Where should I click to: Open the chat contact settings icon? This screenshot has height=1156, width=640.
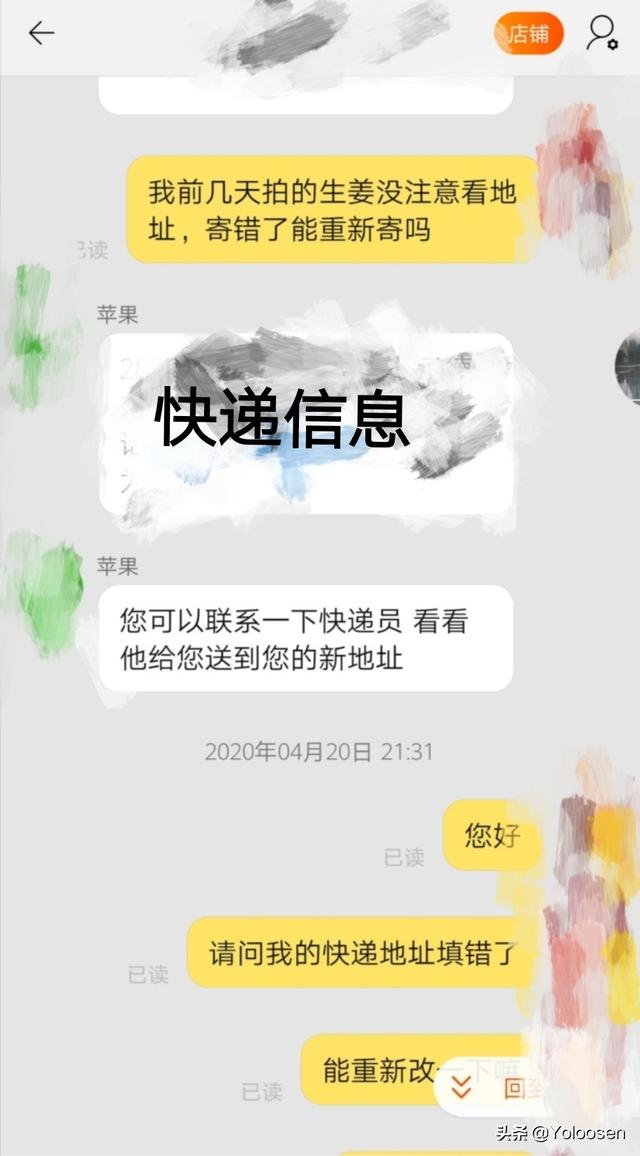602,34
